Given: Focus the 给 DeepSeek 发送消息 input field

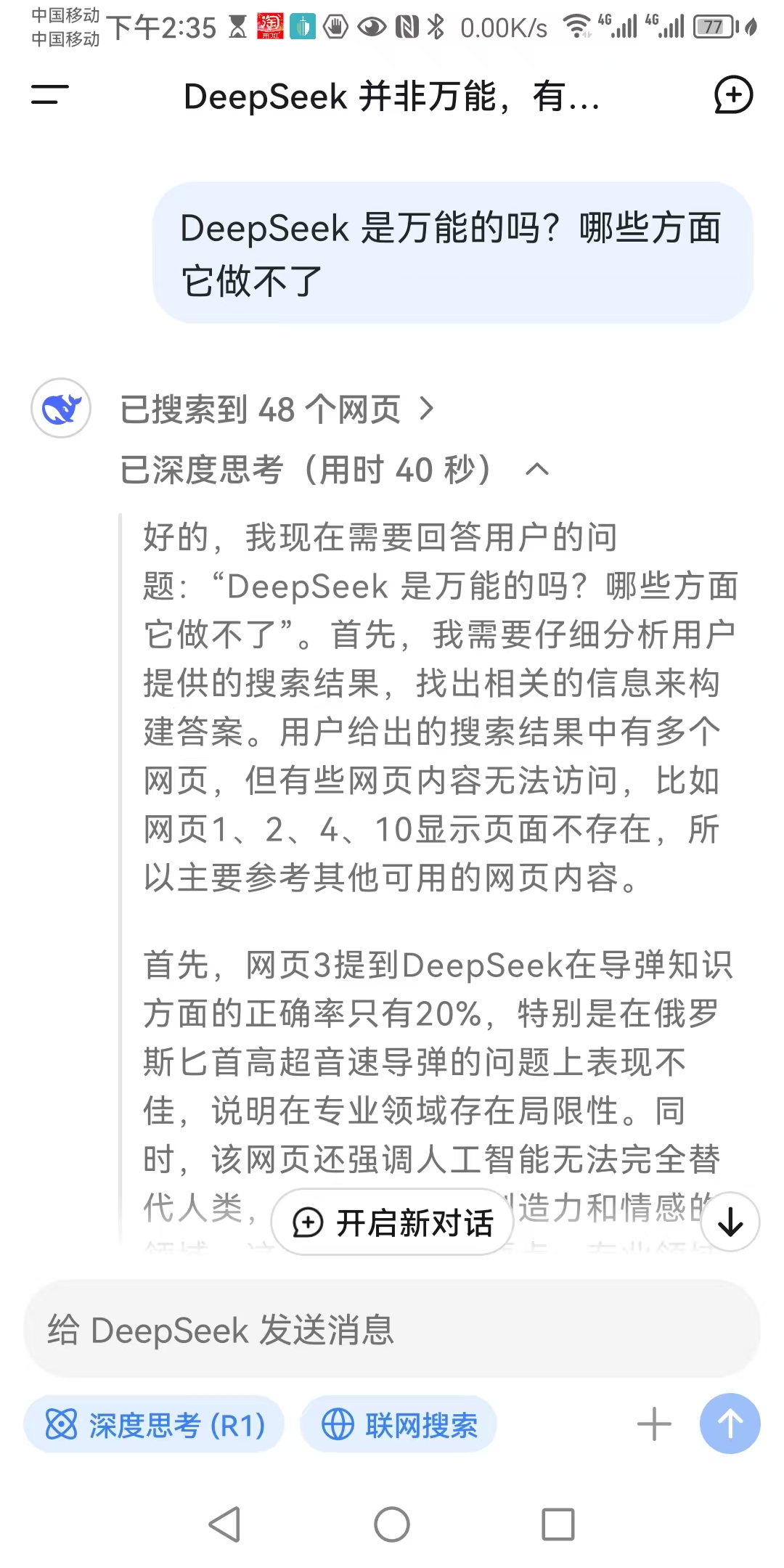Looking at the screenshot, I should tap(392, 1330).
